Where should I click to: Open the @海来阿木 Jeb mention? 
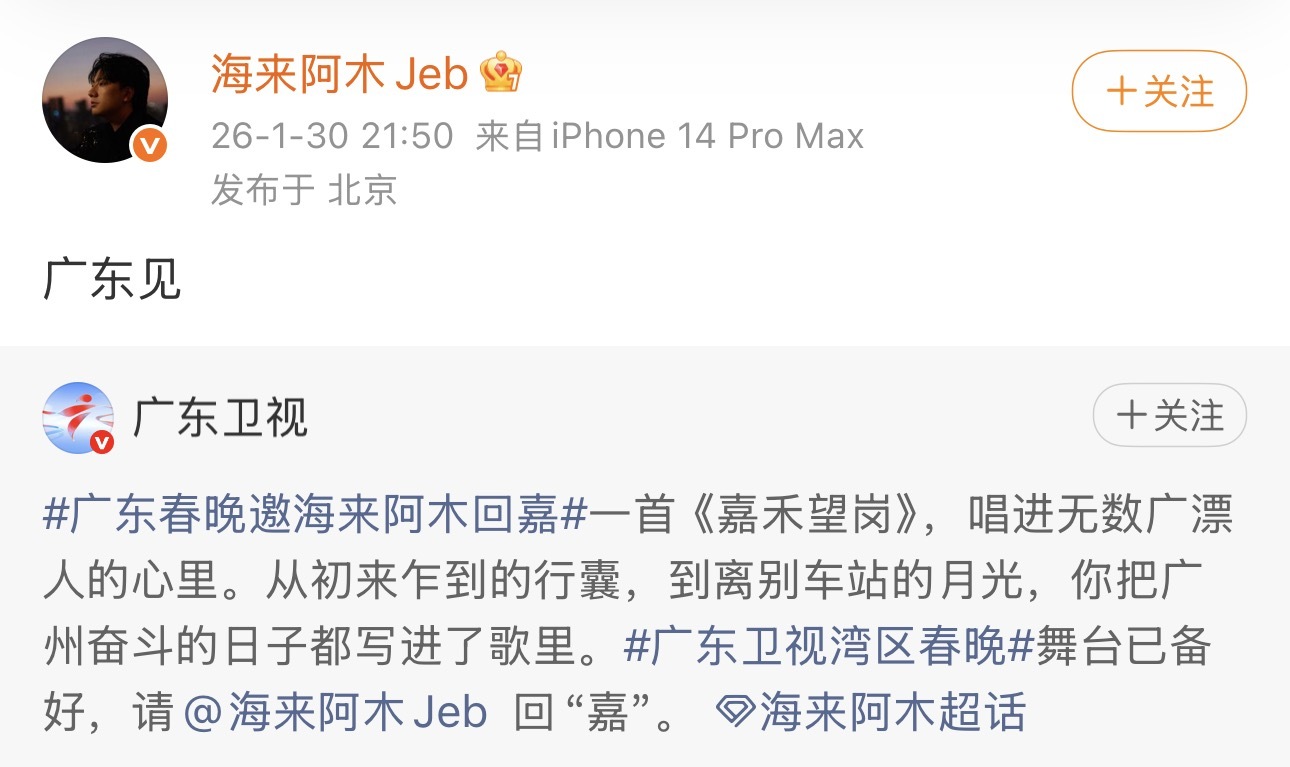click(x=336, y=713)
